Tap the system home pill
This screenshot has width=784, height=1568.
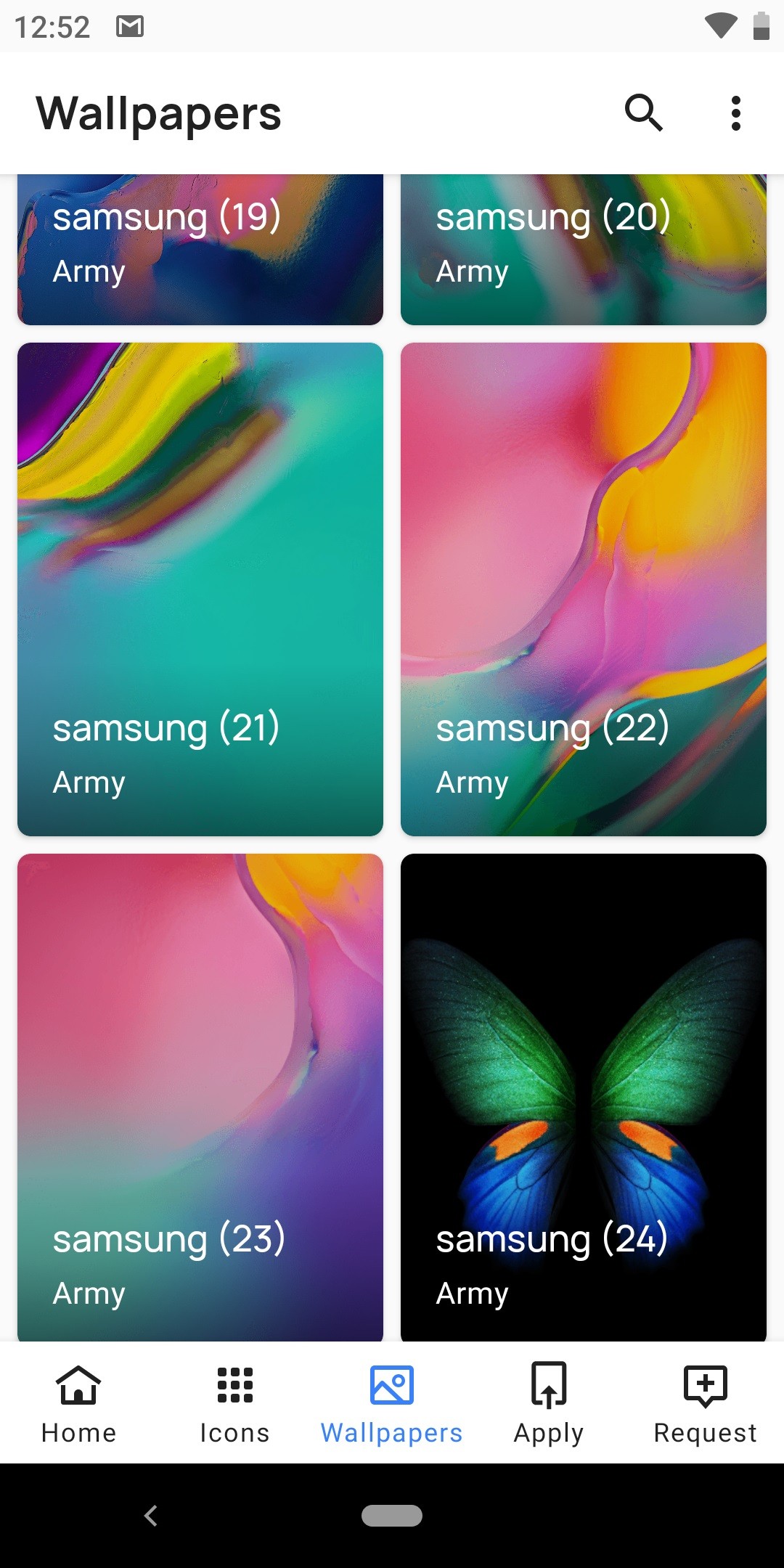tap(392, 1516)
